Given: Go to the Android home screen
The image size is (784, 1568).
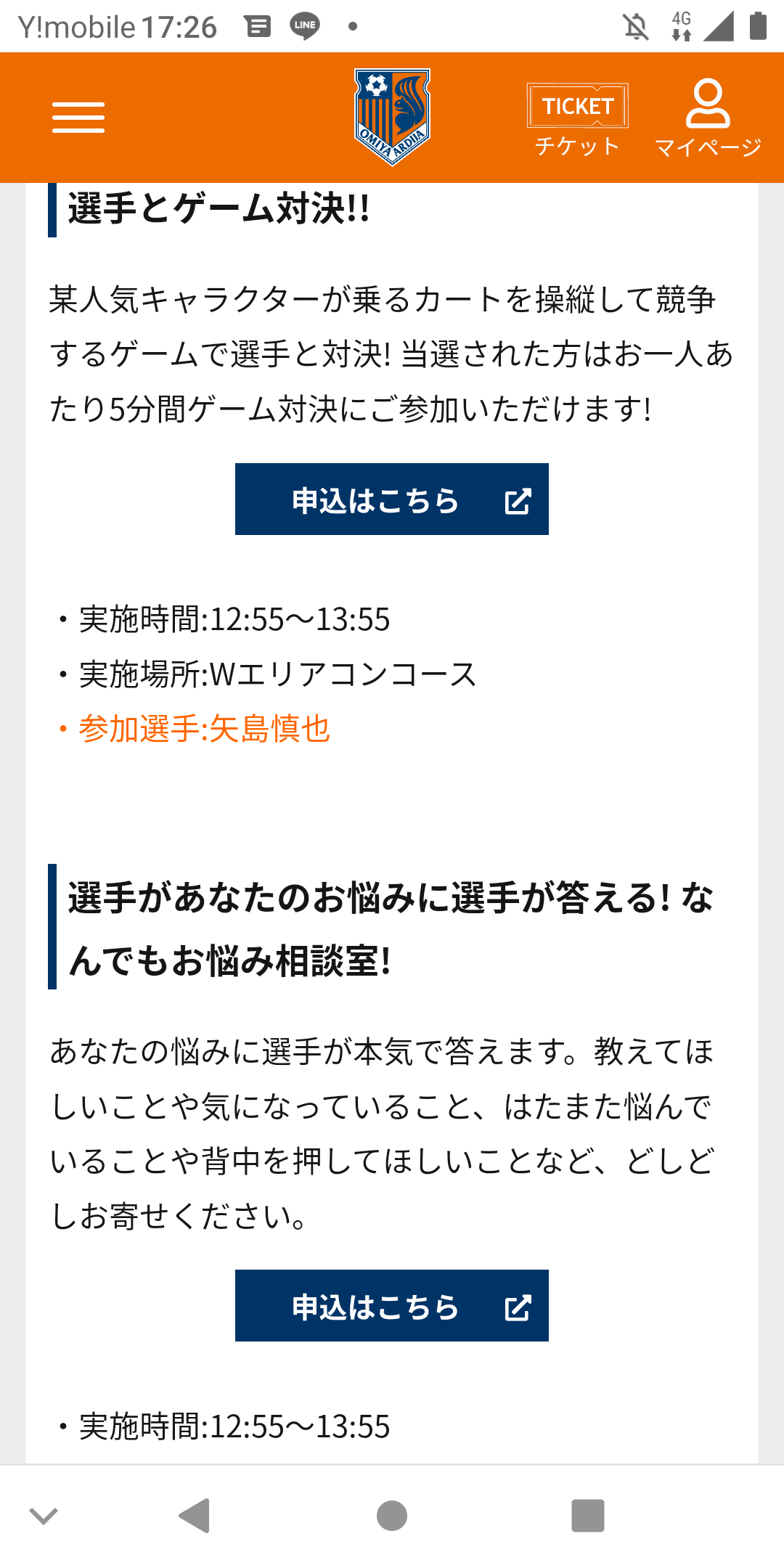Looking at the screenshot, I should (392, 1516).
